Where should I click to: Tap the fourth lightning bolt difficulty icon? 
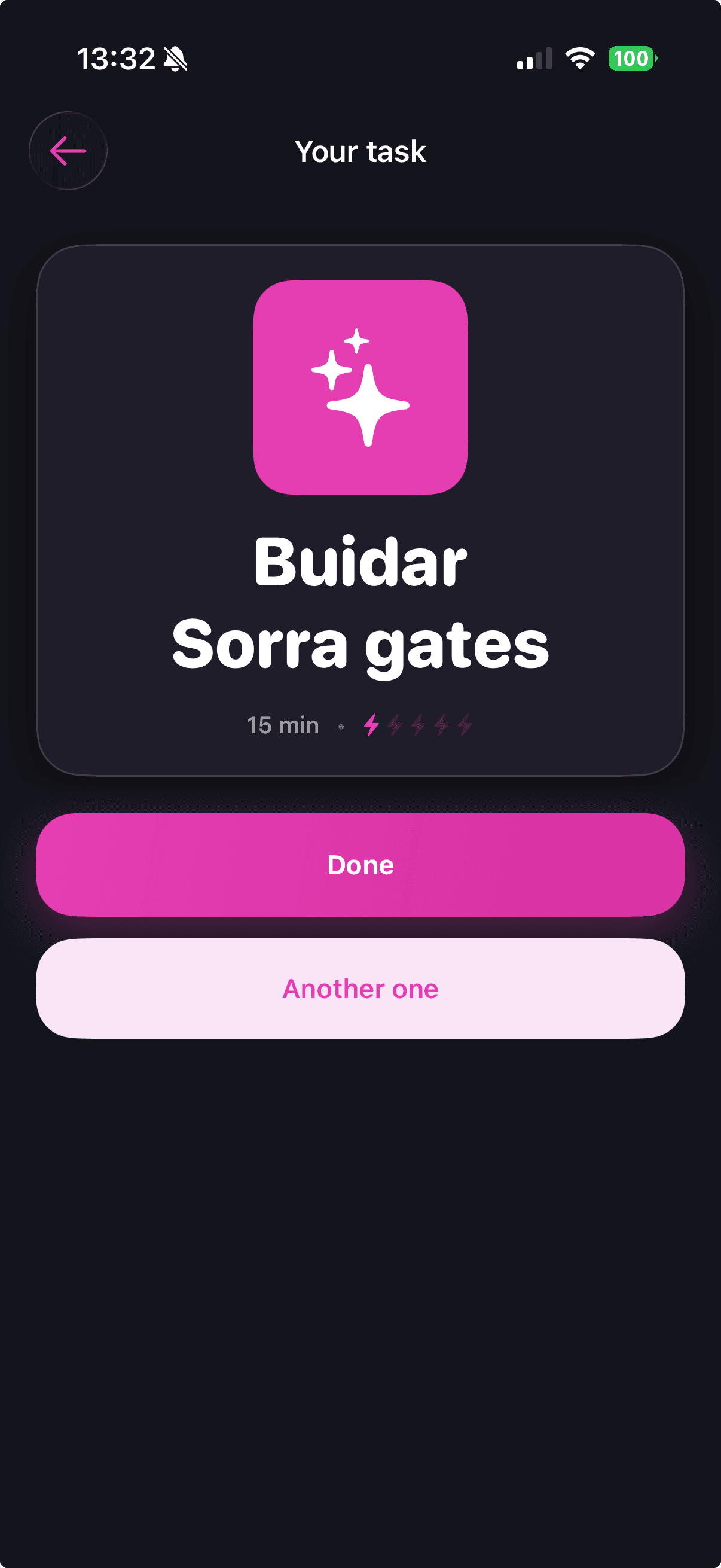(441, 724)
